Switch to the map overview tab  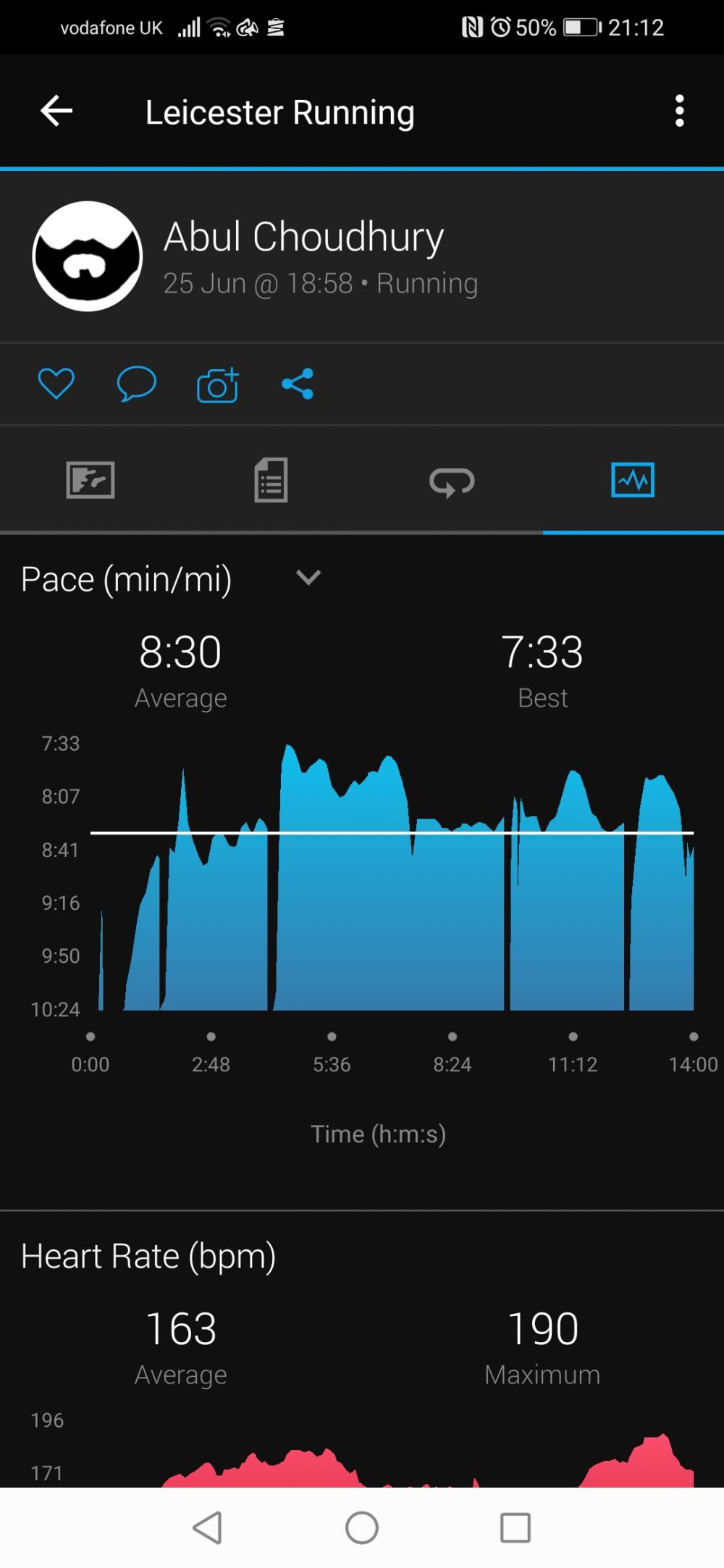click(x=90, y=480)
